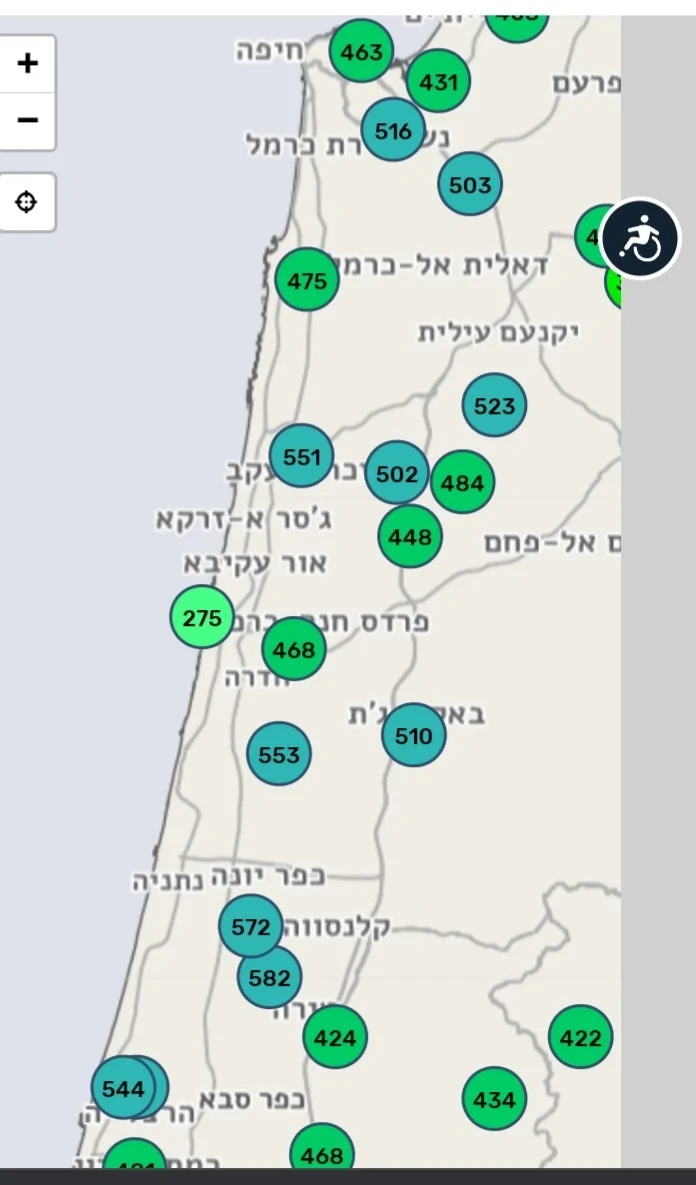Tap the 448 marker
696x1185 pixels.
click(x=410, y=536)
